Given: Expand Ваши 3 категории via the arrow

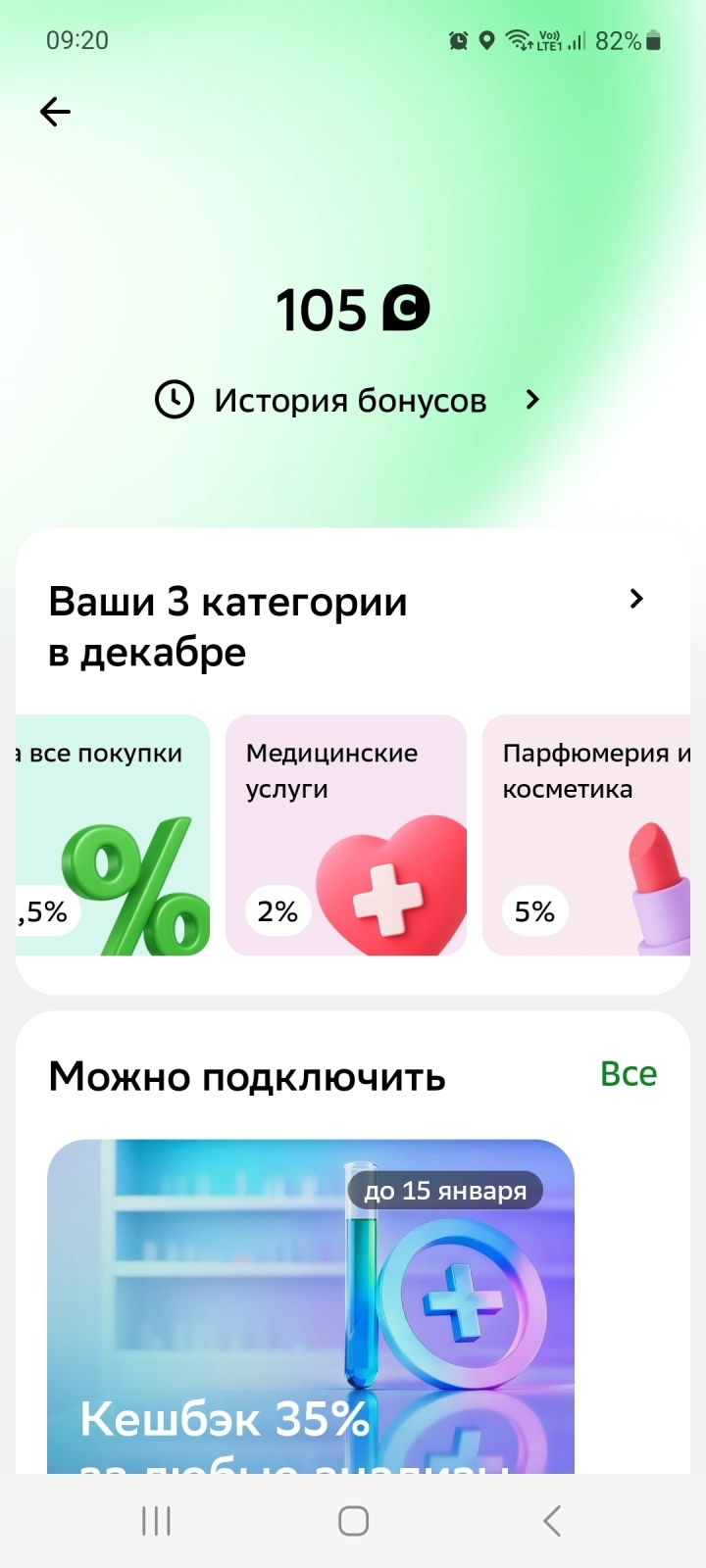Looking at the screenshot, I should [x=635, y=598].
